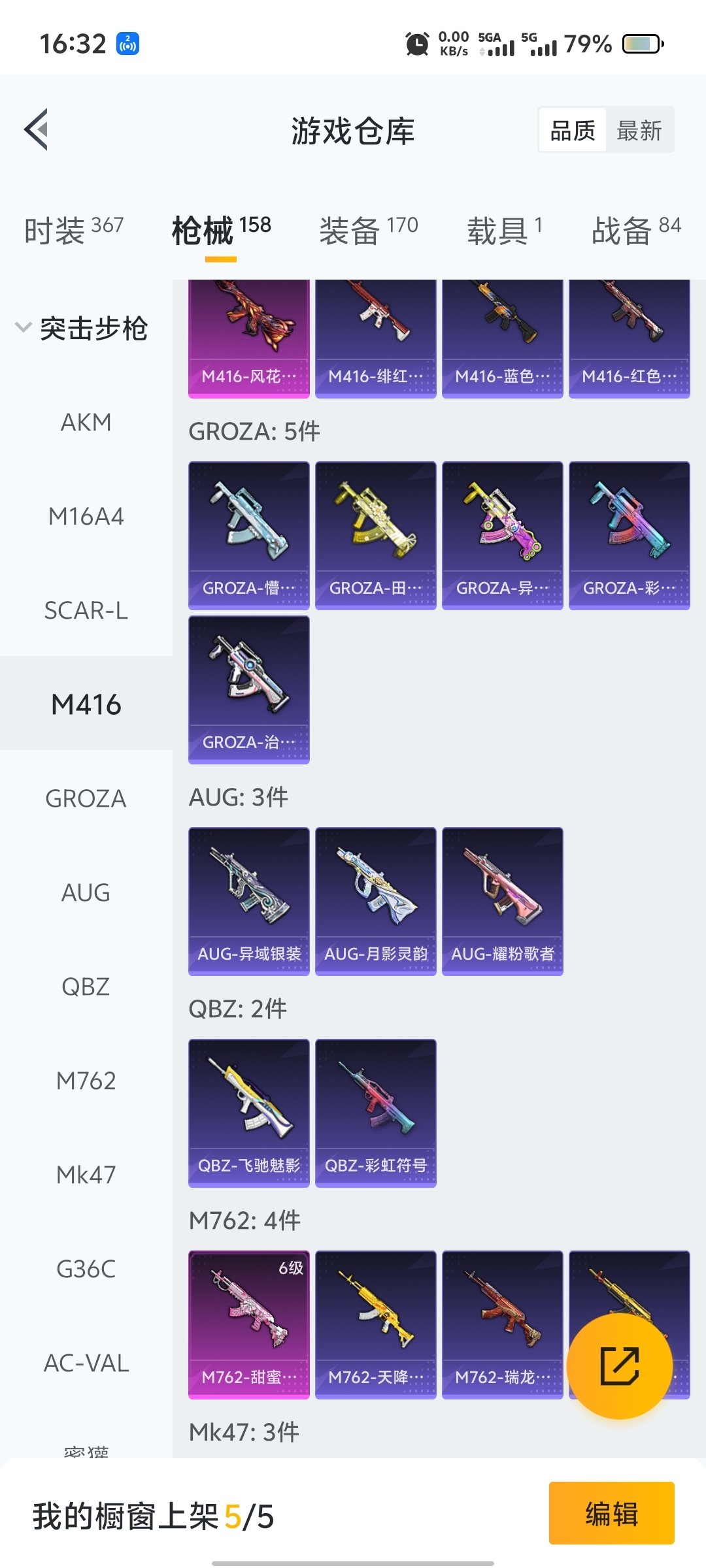Select GROZA in the side list

(x=86, y=799)
